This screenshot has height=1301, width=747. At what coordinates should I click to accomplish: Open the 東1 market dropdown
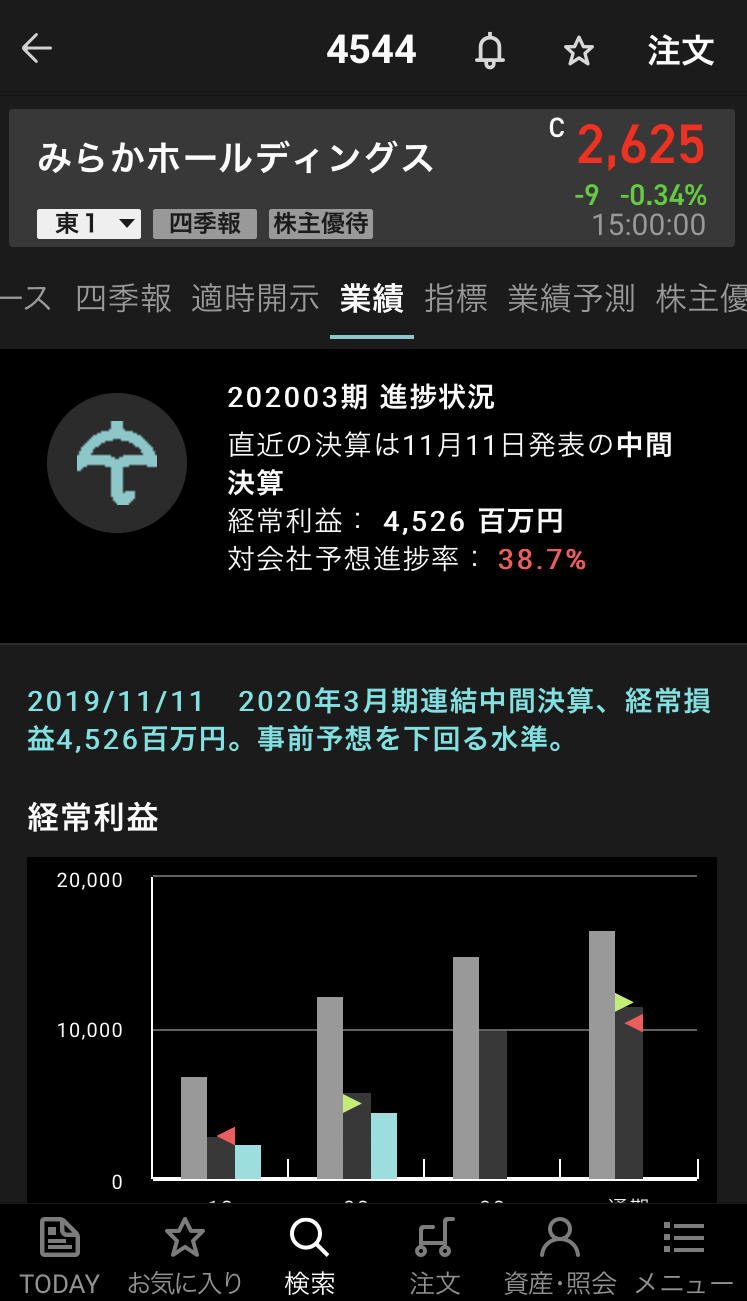[89, 223]
